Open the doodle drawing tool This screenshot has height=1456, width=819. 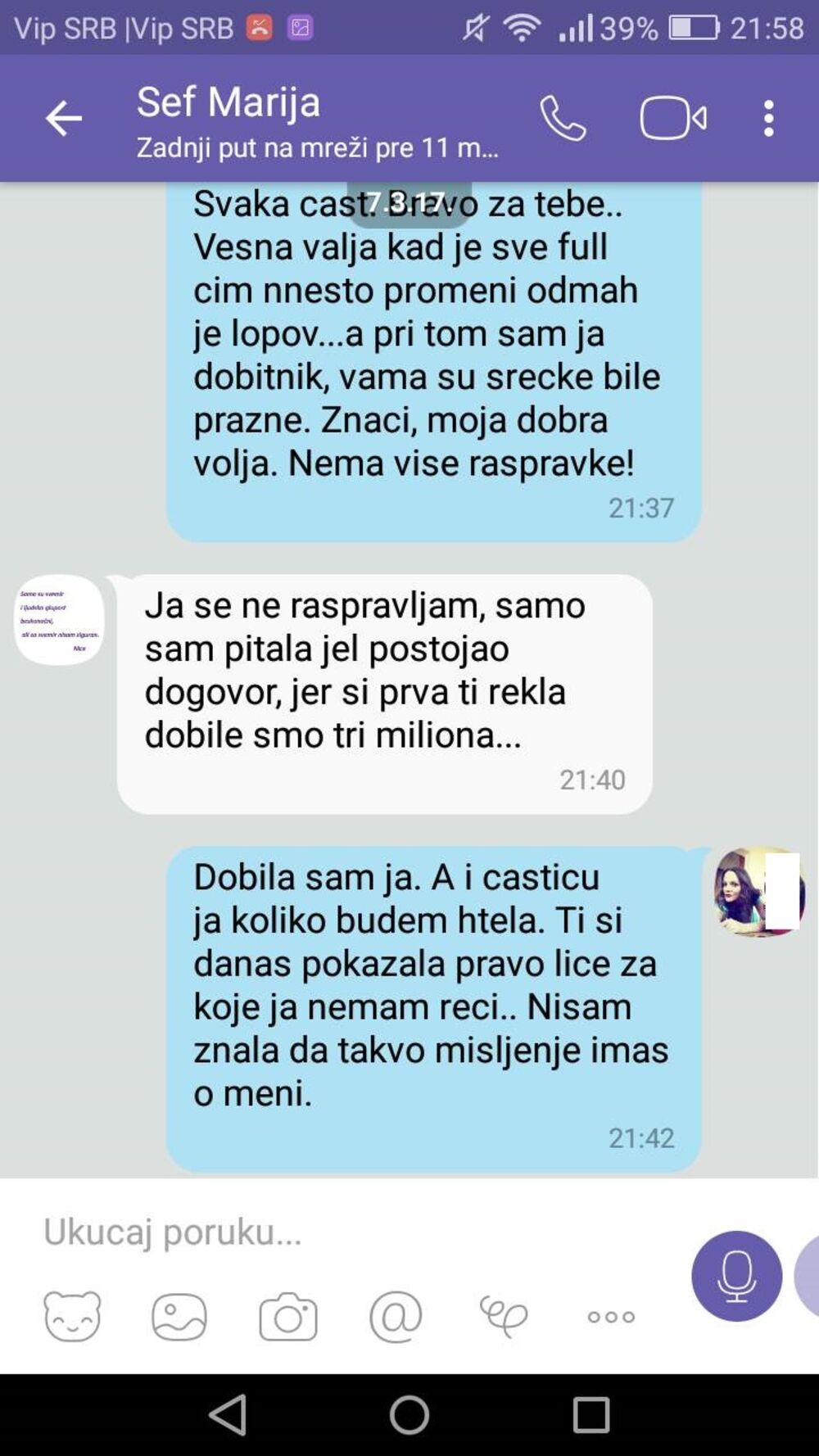(x=503, y=1316)
